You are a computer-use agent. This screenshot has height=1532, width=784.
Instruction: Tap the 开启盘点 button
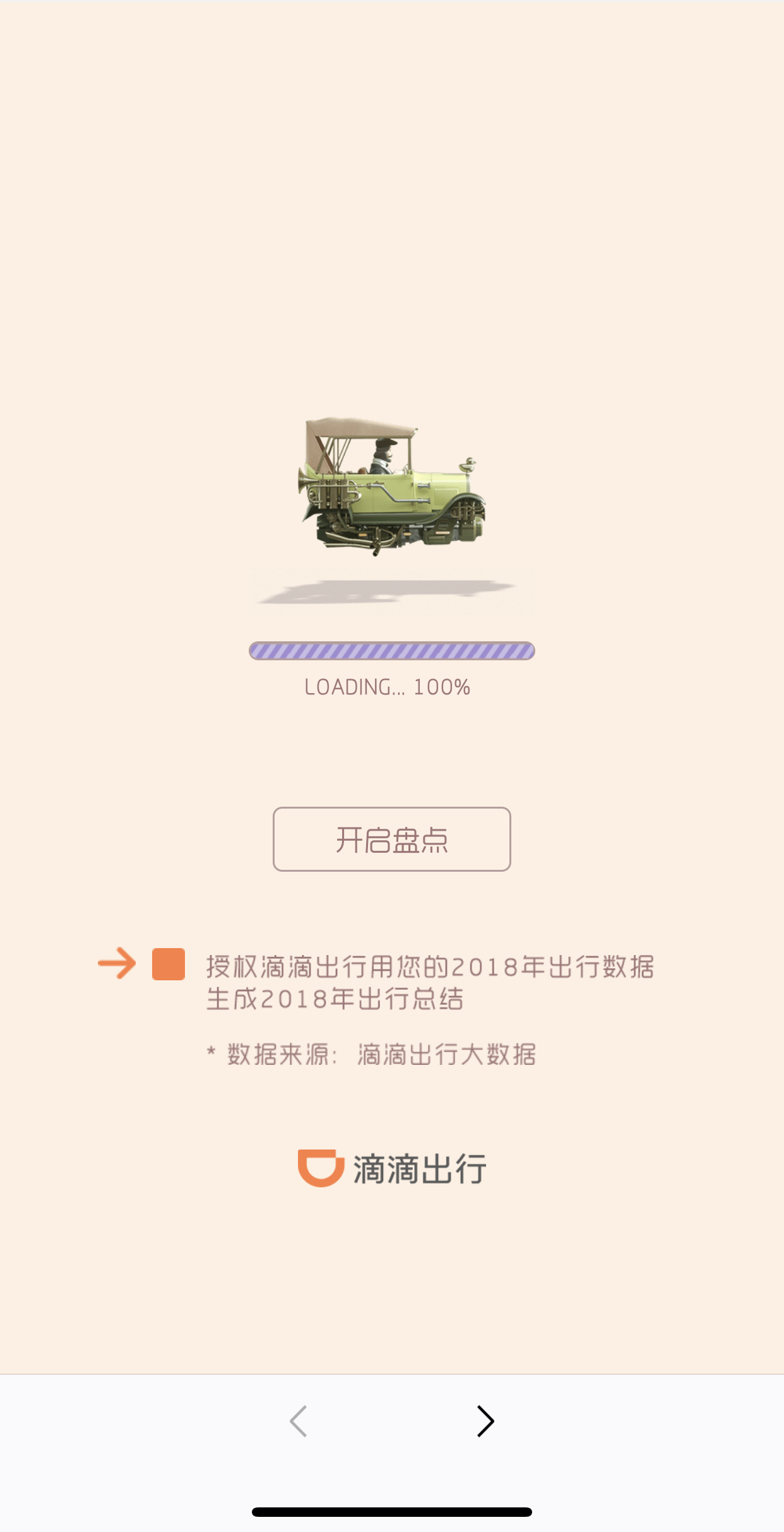(391, 839)
